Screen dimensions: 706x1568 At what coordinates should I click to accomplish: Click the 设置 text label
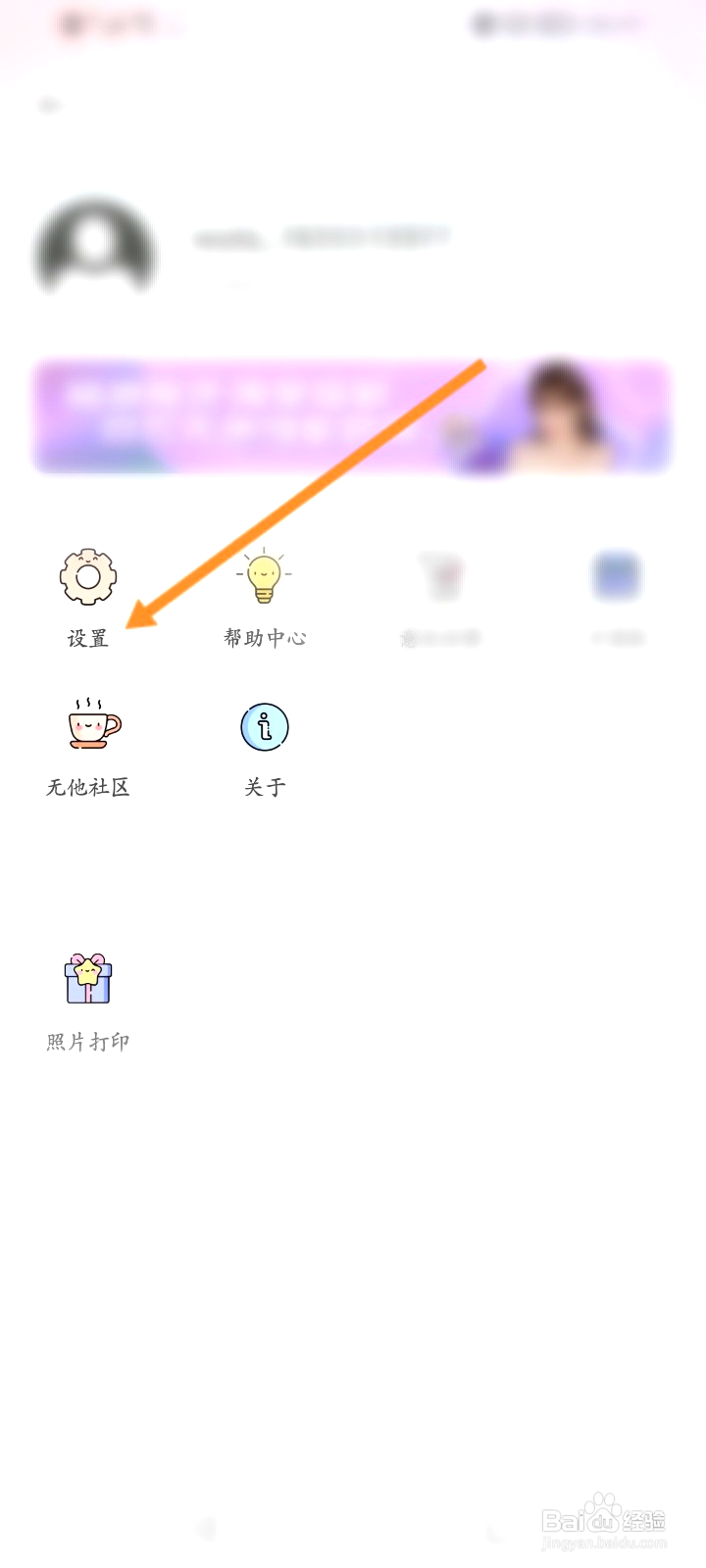(x=86, y=637)
